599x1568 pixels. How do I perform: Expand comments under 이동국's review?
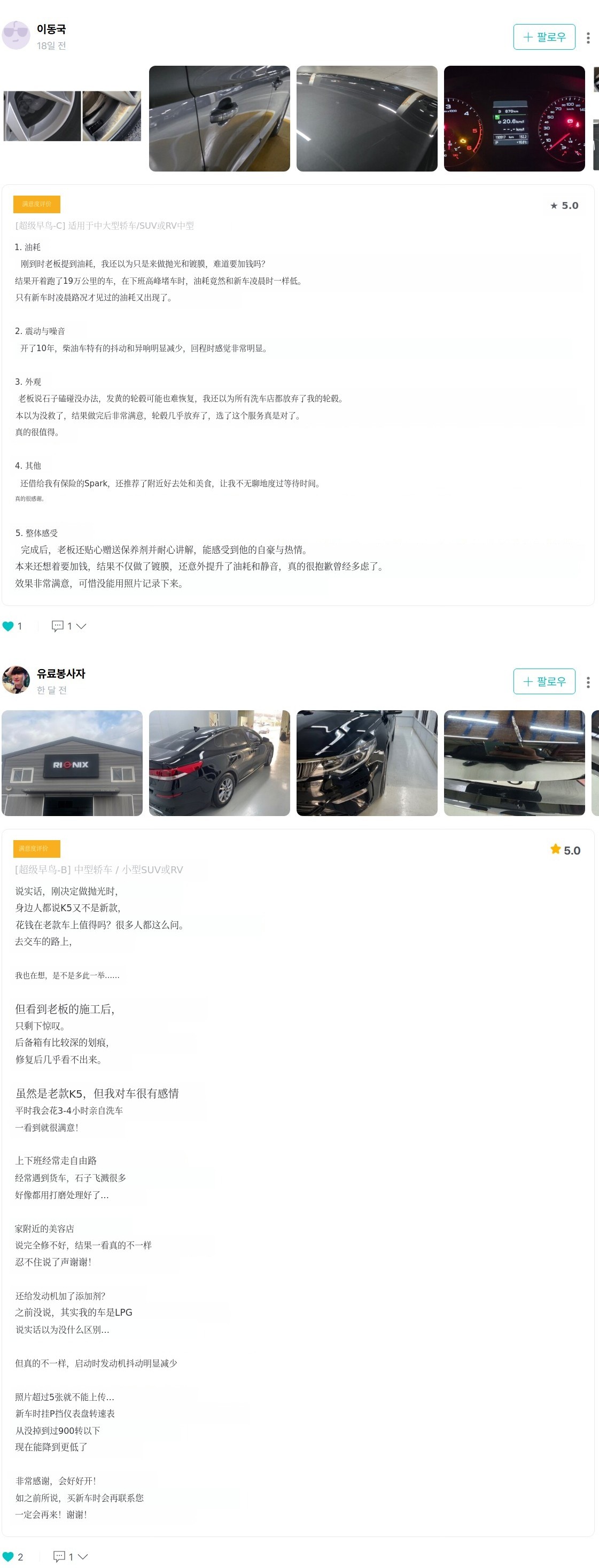tap(69, 626)
